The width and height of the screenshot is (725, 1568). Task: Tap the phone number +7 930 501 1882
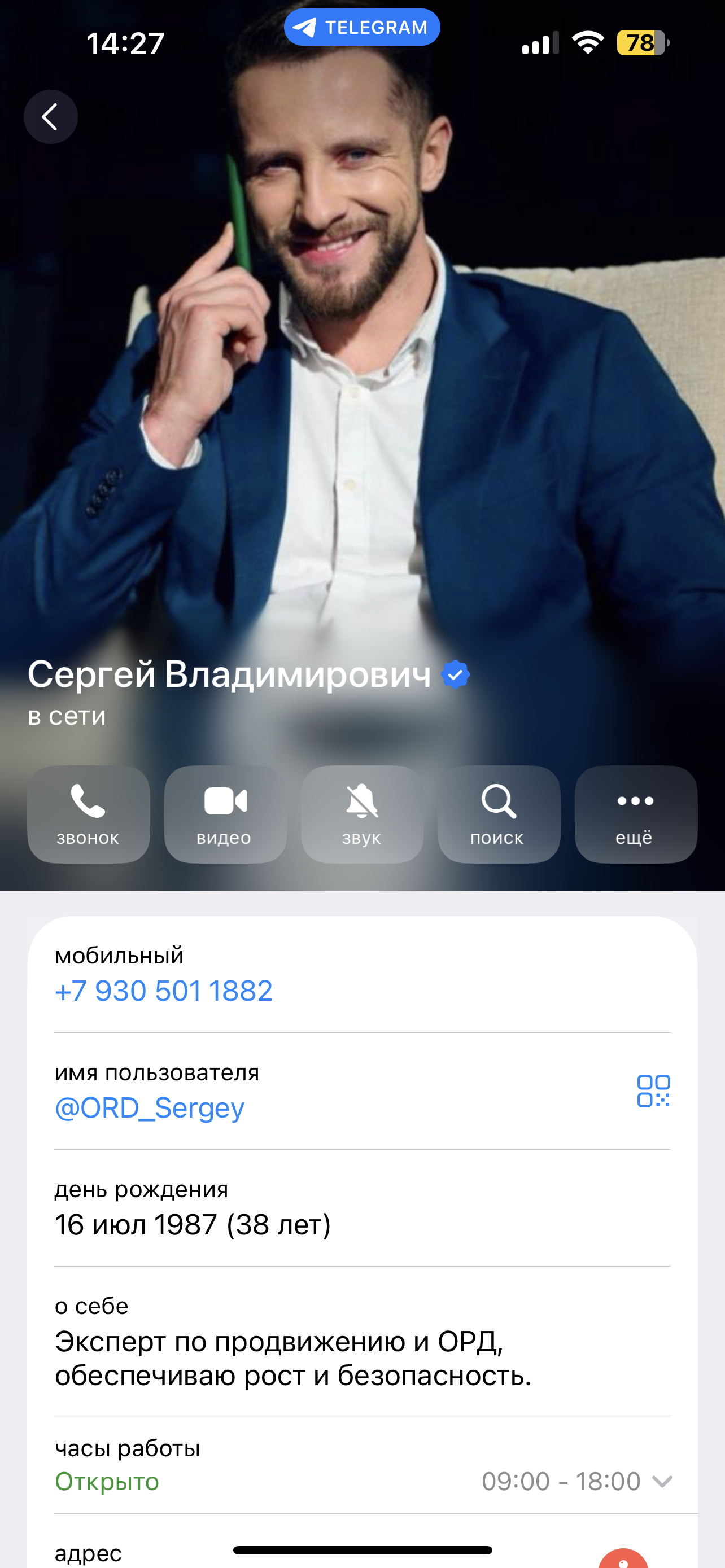(x=164, y=991)
